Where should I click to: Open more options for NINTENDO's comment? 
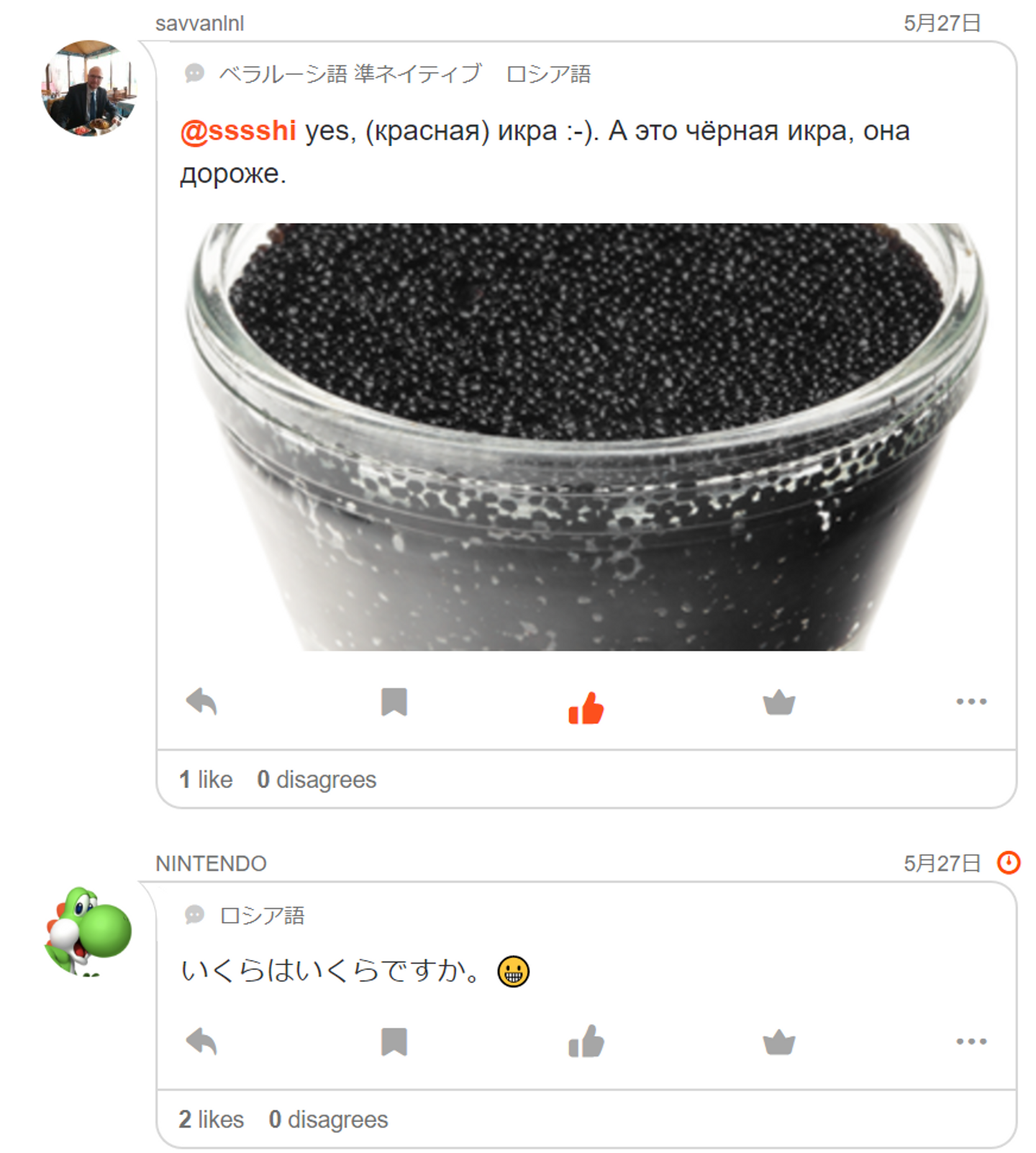[x=971, y=1041]
